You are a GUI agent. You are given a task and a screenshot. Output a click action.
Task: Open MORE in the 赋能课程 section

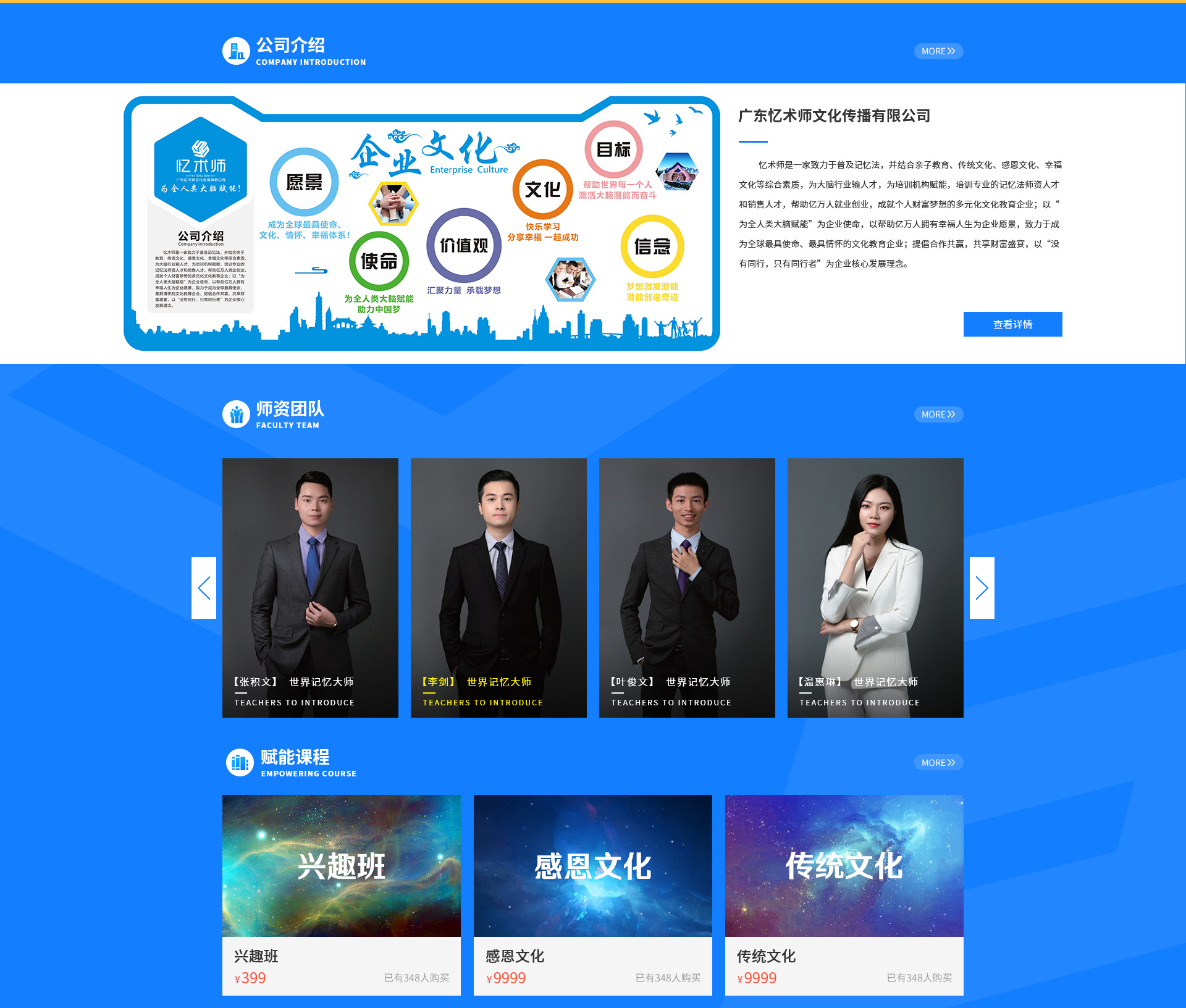pos(938,763)
